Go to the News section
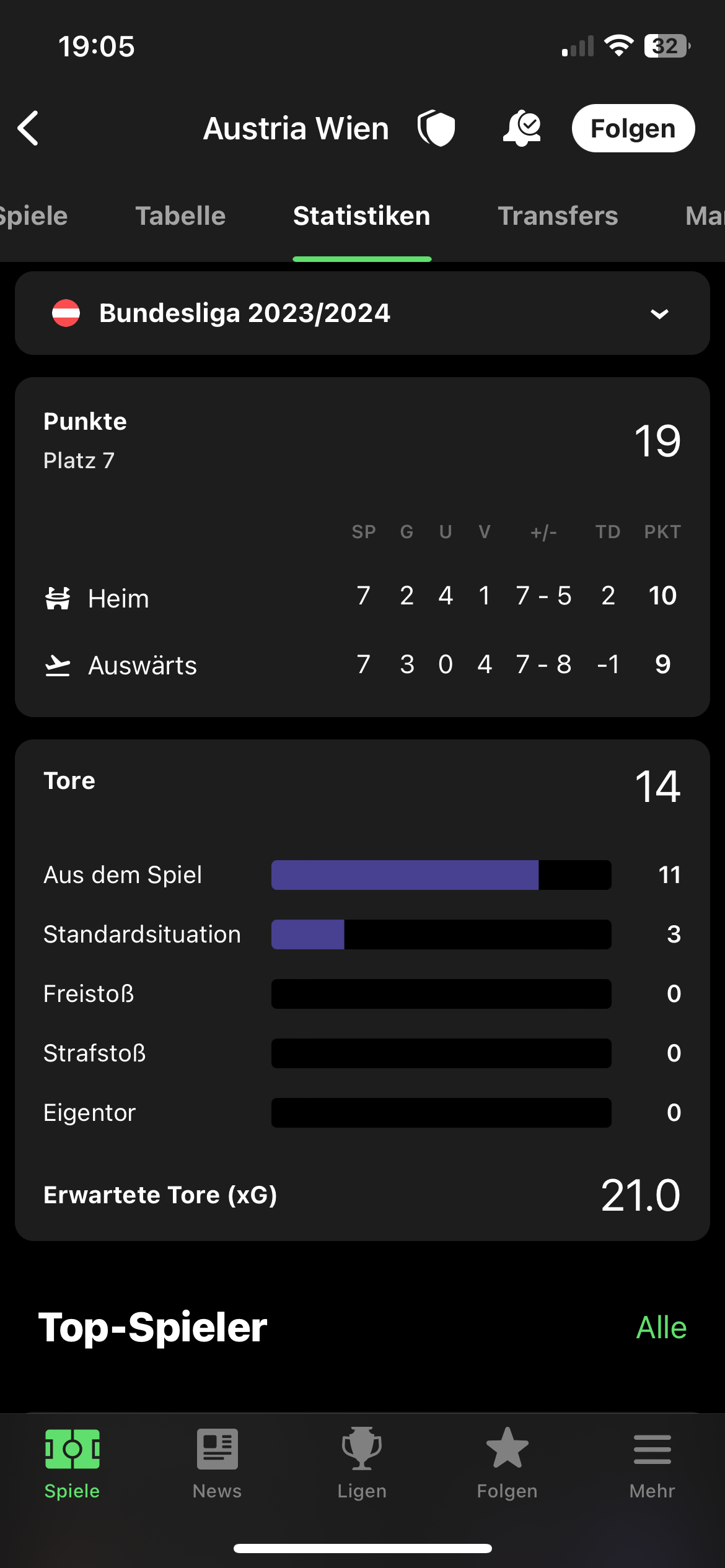Screen dimensions: 725x1568 217,1464
